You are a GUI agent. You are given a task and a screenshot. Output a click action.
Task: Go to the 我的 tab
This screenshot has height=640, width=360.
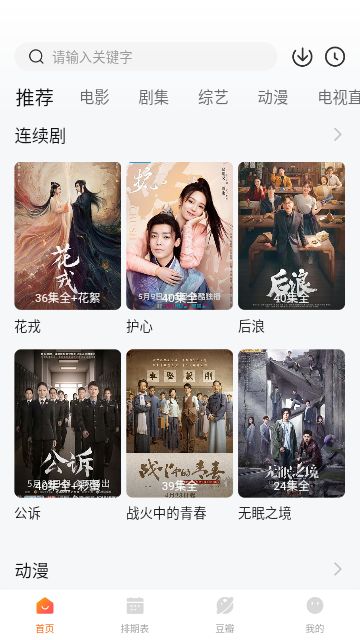click(x=315, y=615)
